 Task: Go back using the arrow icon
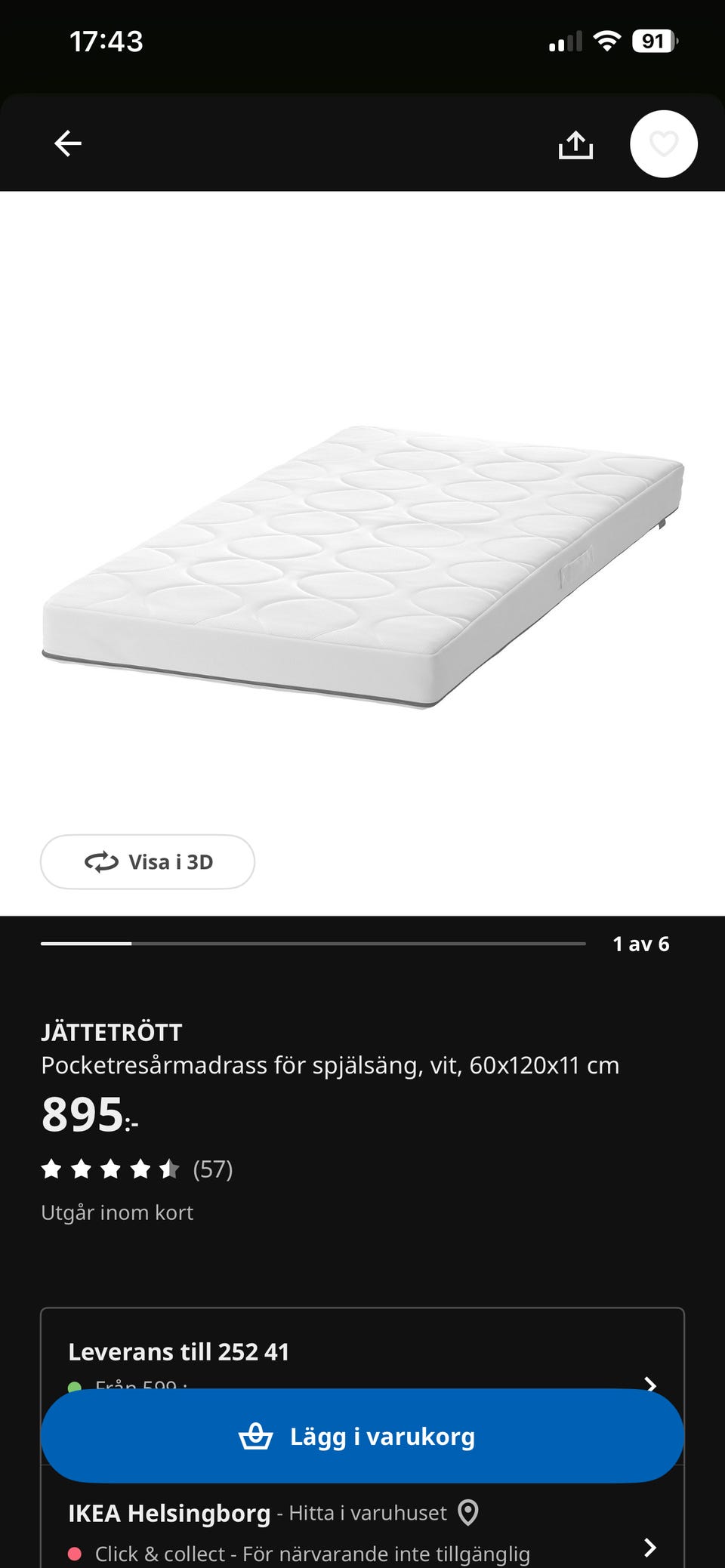(68, 143)
